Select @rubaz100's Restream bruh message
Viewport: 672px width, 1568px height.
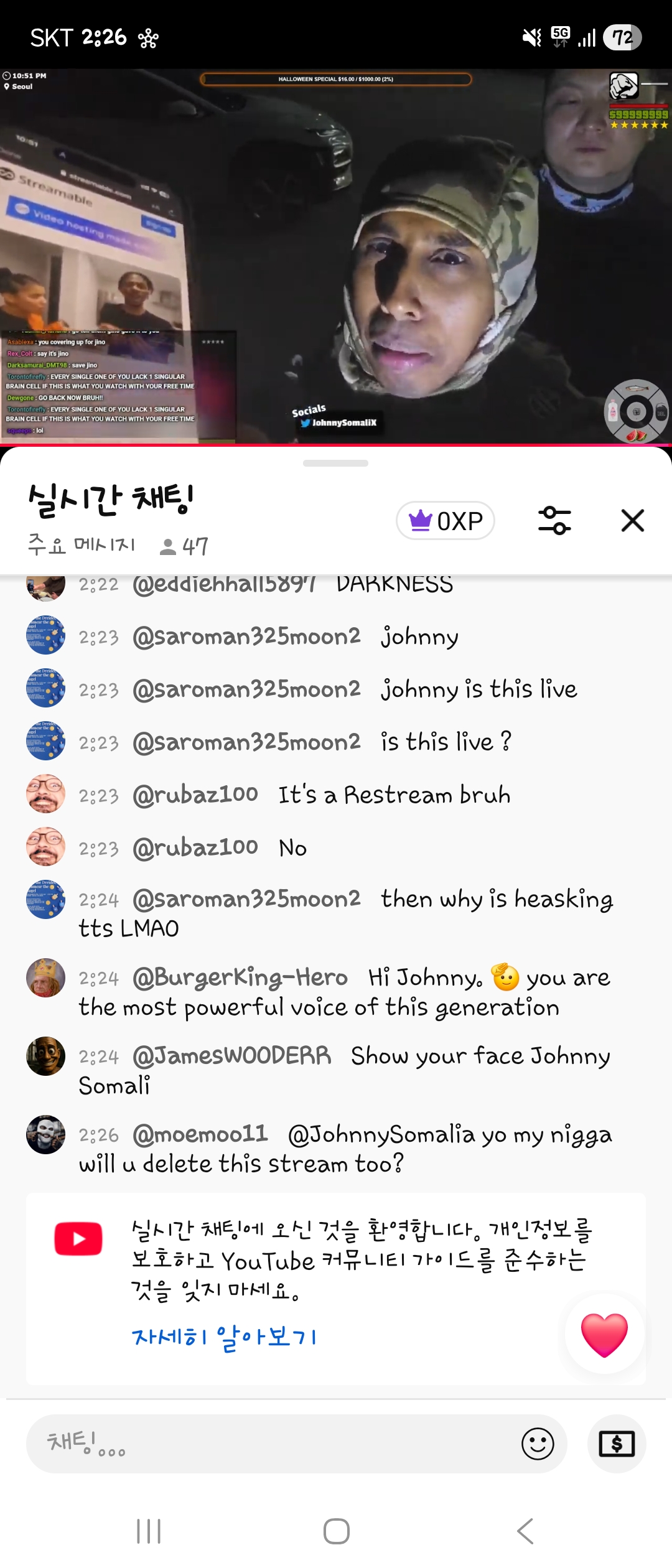click(393, 795)
